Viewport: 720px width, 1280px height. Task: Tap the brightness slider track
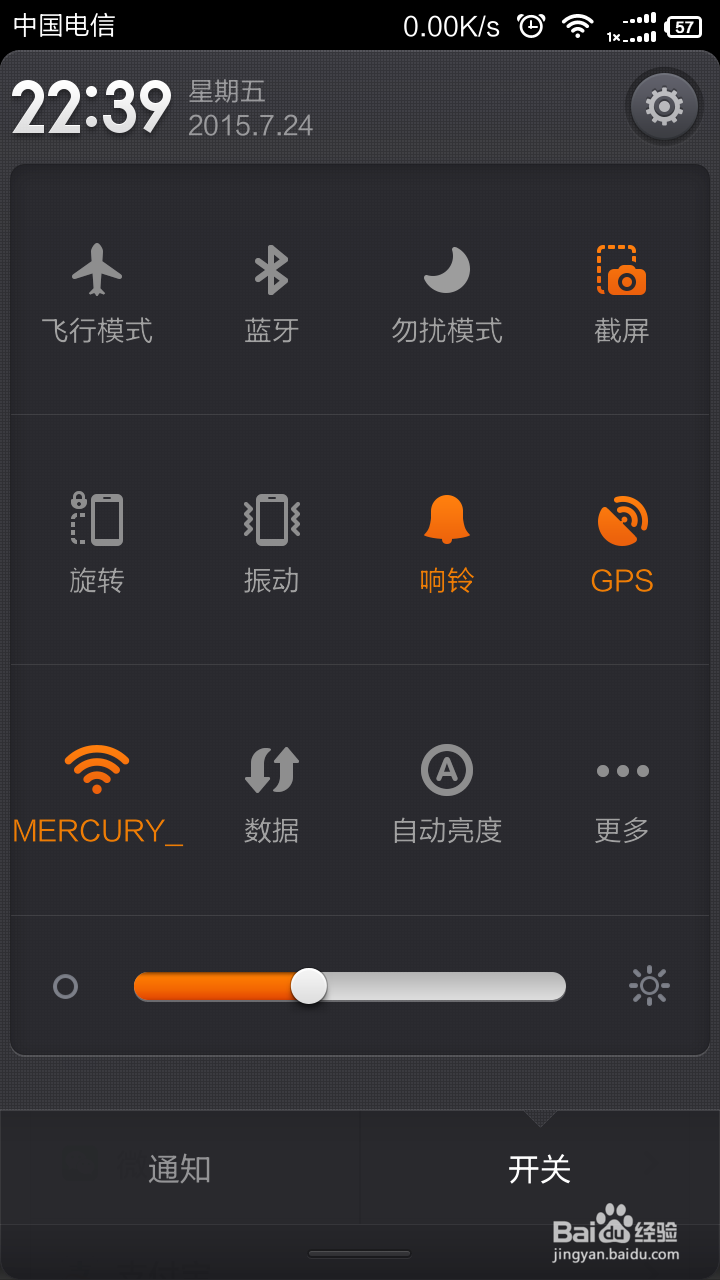coord(350,986)
